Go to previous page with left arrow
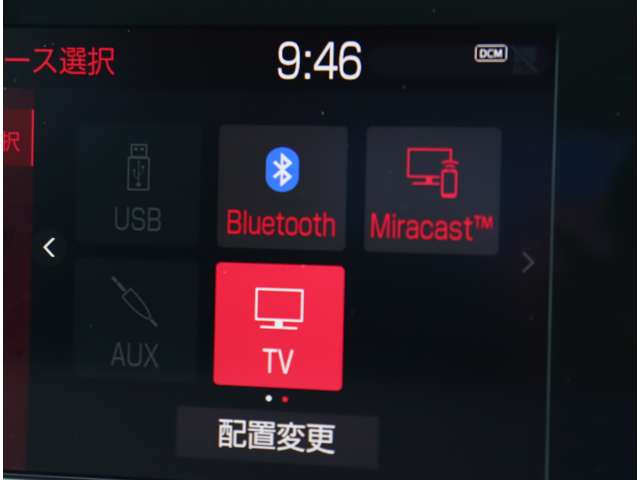Image resolution: width=640 pixels, height=480 pixels. pyautogui.click(x=49, y=248)
